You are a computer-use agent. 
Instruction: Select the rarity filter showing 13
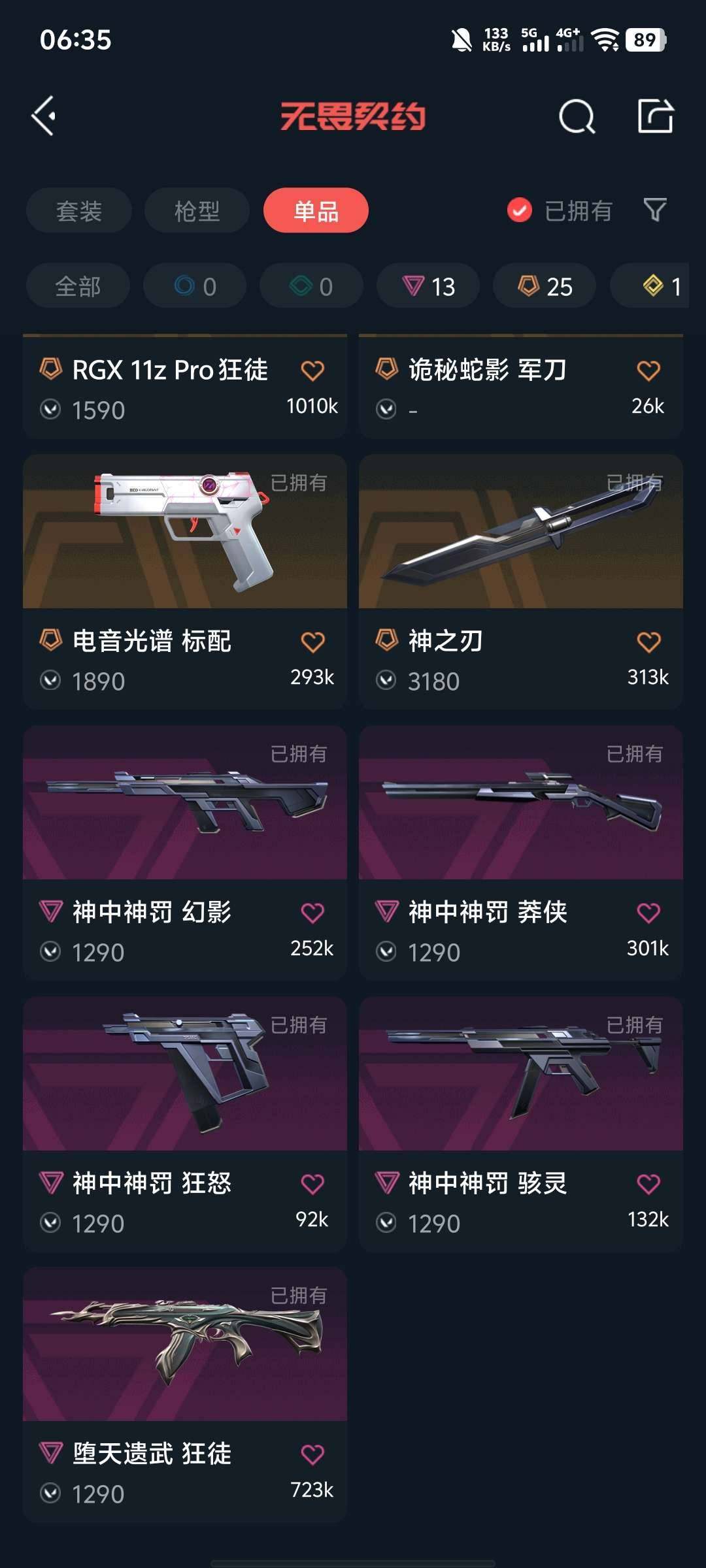click(x=427, y=286)
